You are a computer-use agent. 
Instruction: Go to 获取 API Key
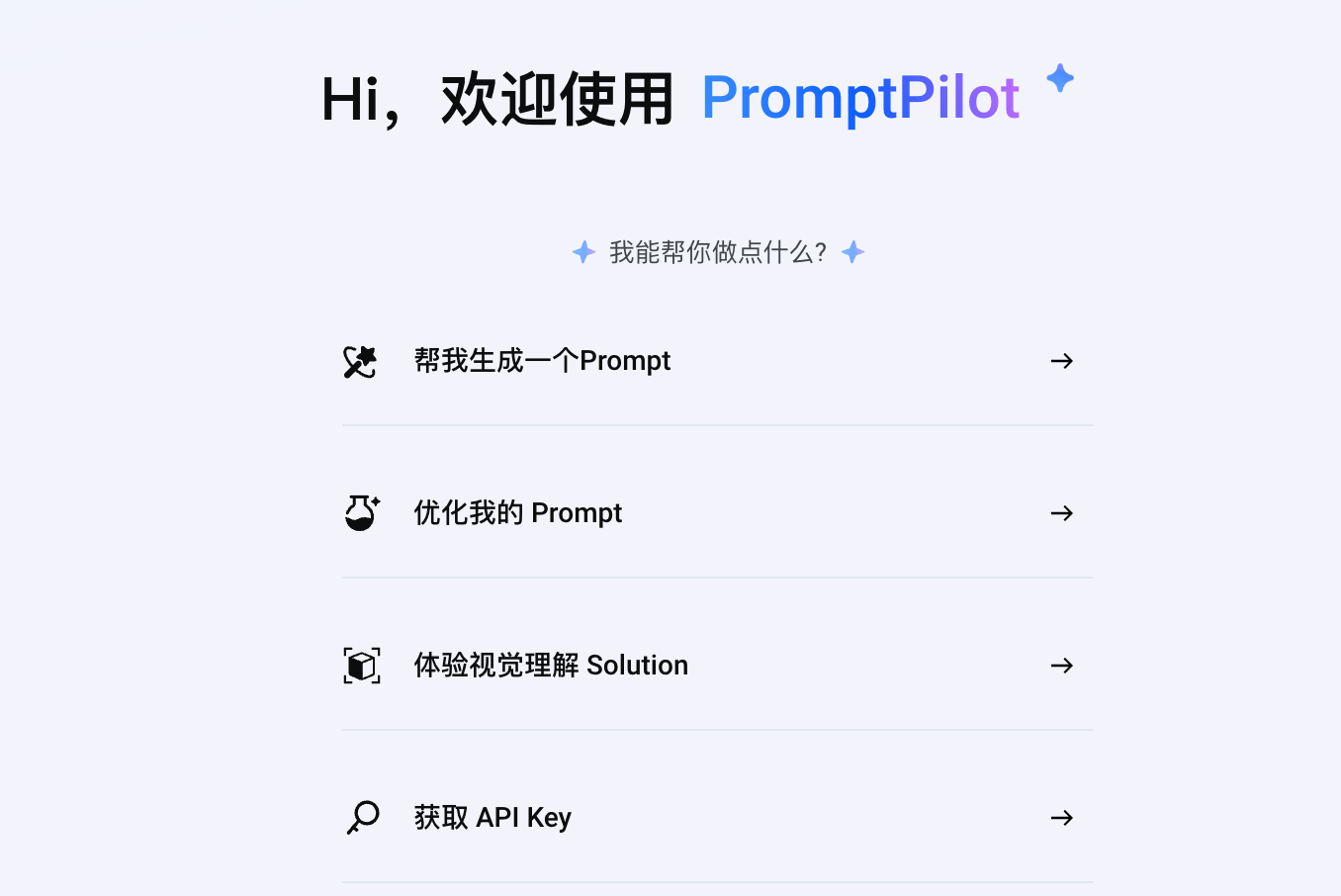pyautogui.click(x=492, y=818)
